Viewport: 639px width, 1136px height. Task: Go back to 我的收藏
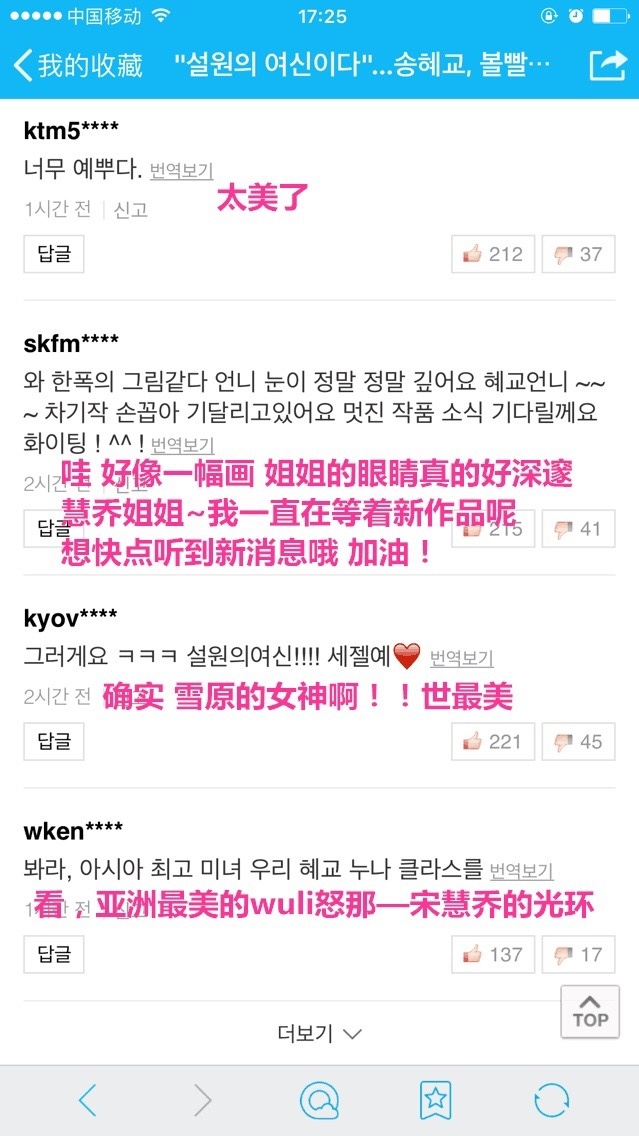[78, 66]
